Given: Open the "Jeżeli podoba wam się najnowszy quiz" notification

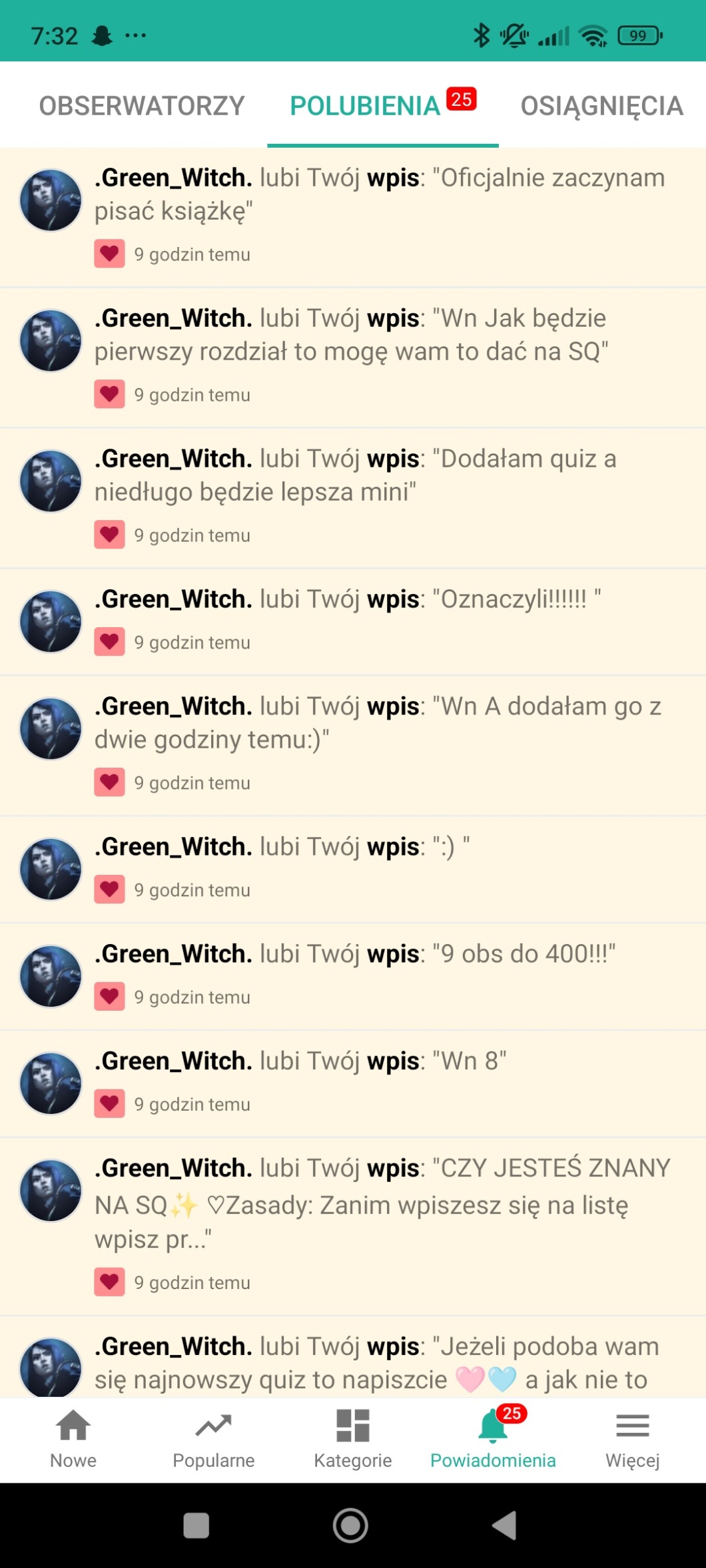Looking at the screenshot, I should pyautogui.click(x=380, y=1362).
